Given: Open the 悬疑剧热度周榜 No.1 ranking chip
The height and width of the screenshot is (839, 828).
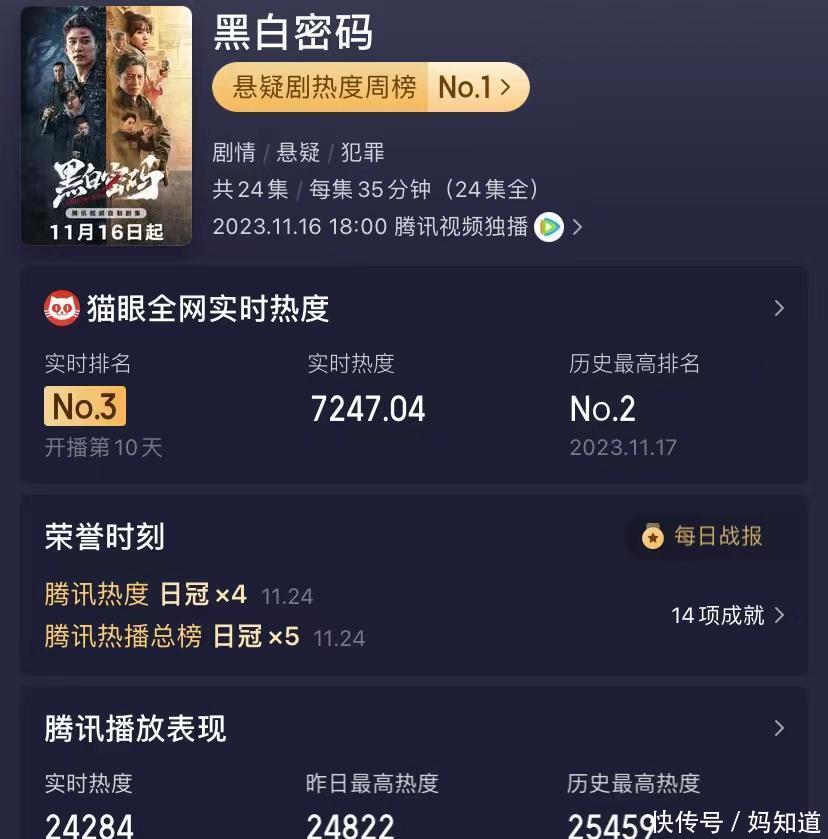Looking at the screenshot, I should pos(370,88).
